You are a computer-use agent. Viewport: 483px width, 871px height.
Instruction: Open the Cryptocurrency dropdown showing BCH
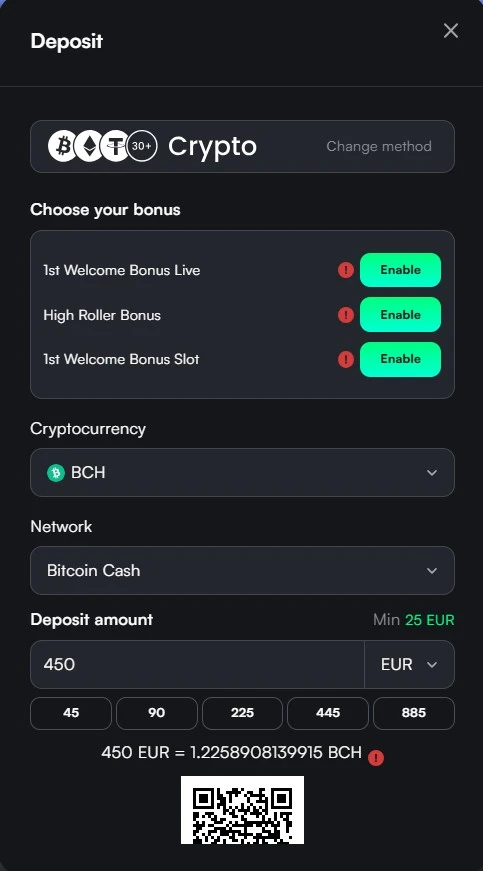(242, 472)
